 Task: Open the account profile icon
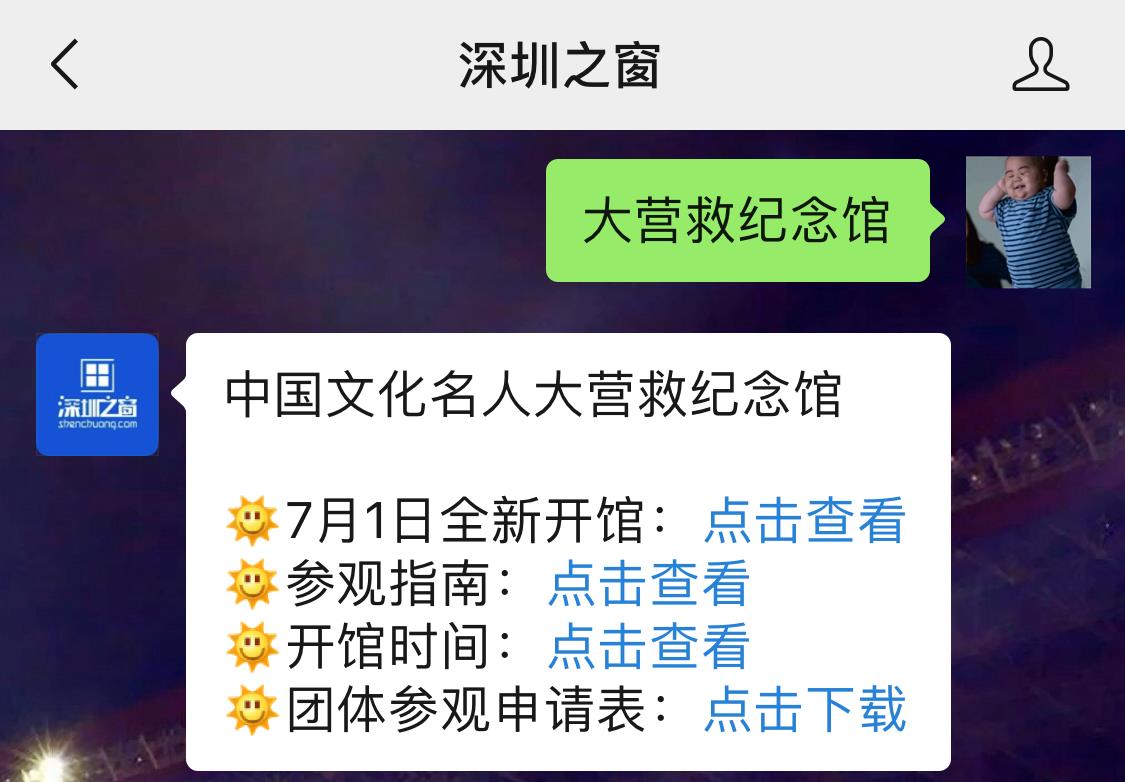[x=1040, y=65]
